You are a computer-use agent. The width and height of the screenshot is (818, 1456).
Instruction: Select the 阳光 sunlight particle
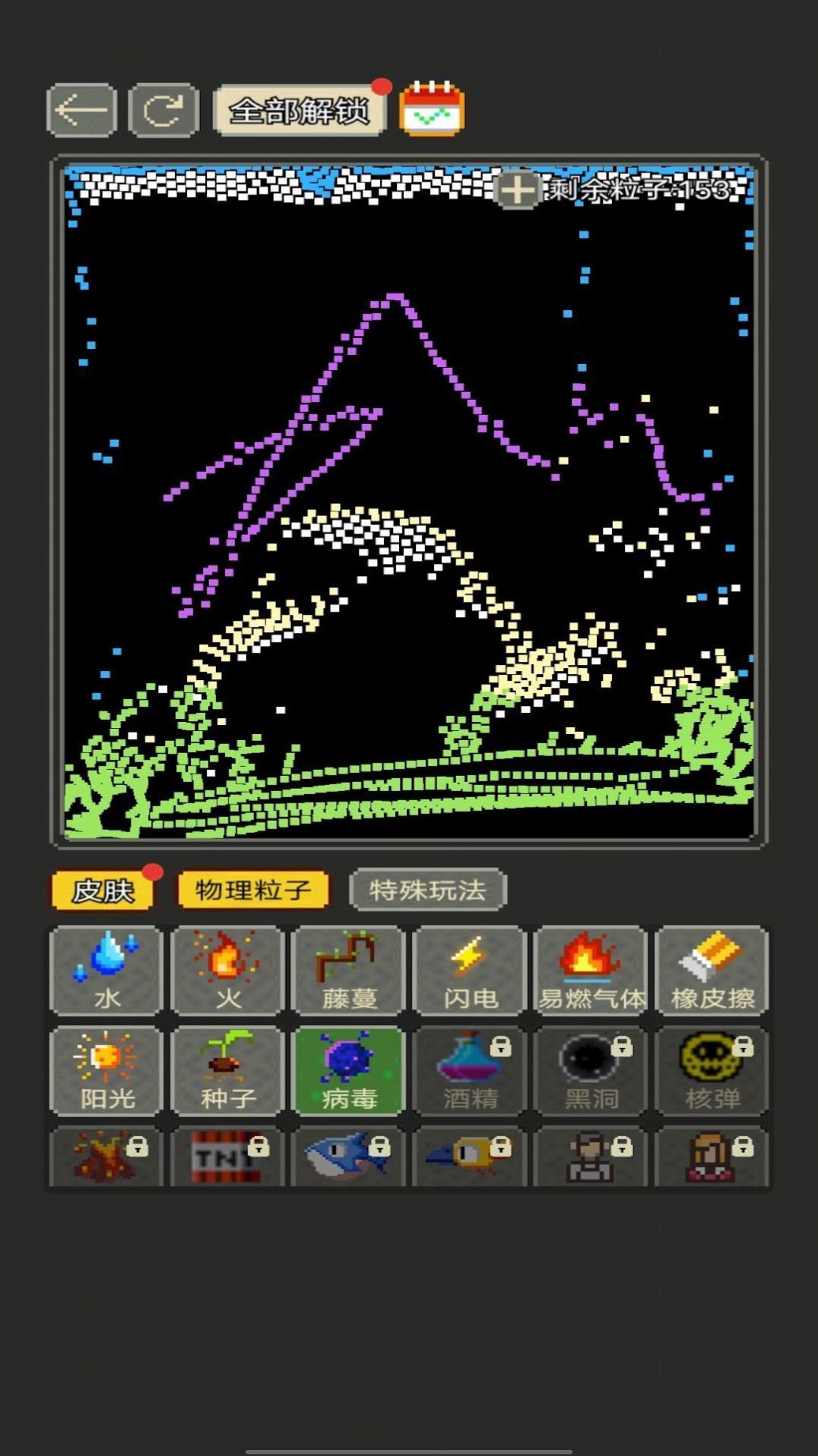[106, 1071]
